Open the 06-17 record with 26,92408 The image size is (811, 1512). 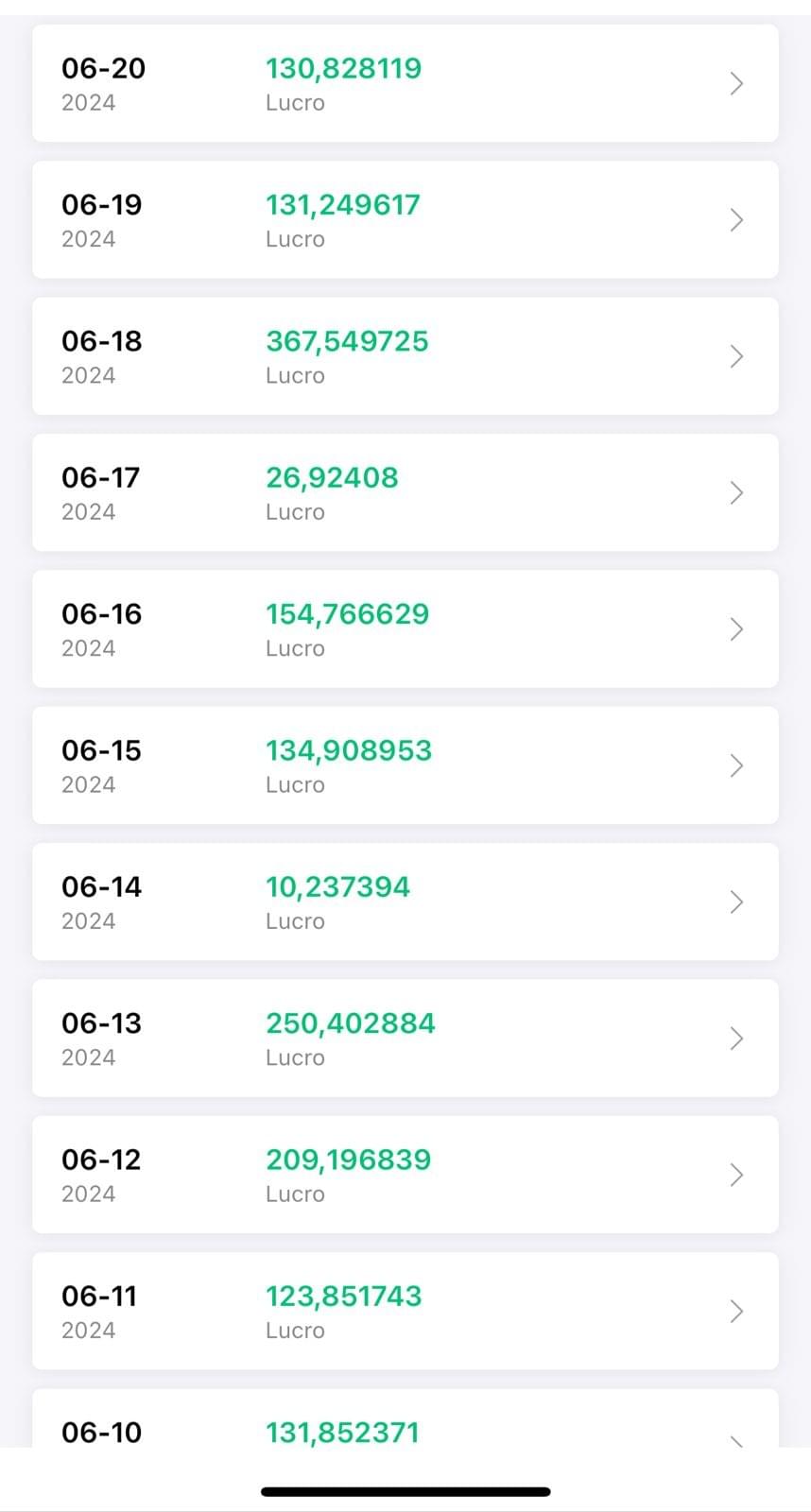405,492
